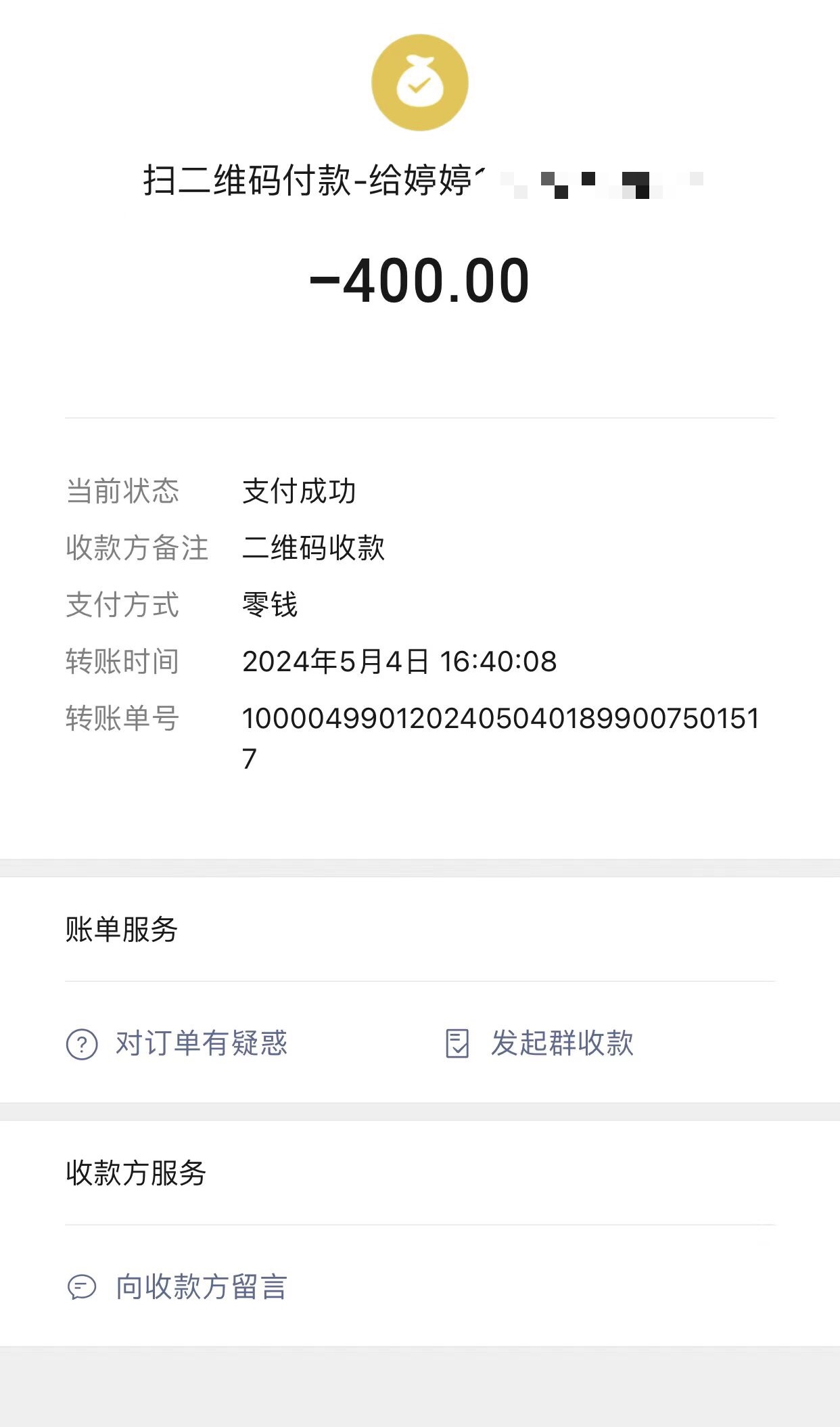Click the yellow money bag success icon
Image resolution: width=840 pixels, height=1427 pixels.
click(419, 81)
